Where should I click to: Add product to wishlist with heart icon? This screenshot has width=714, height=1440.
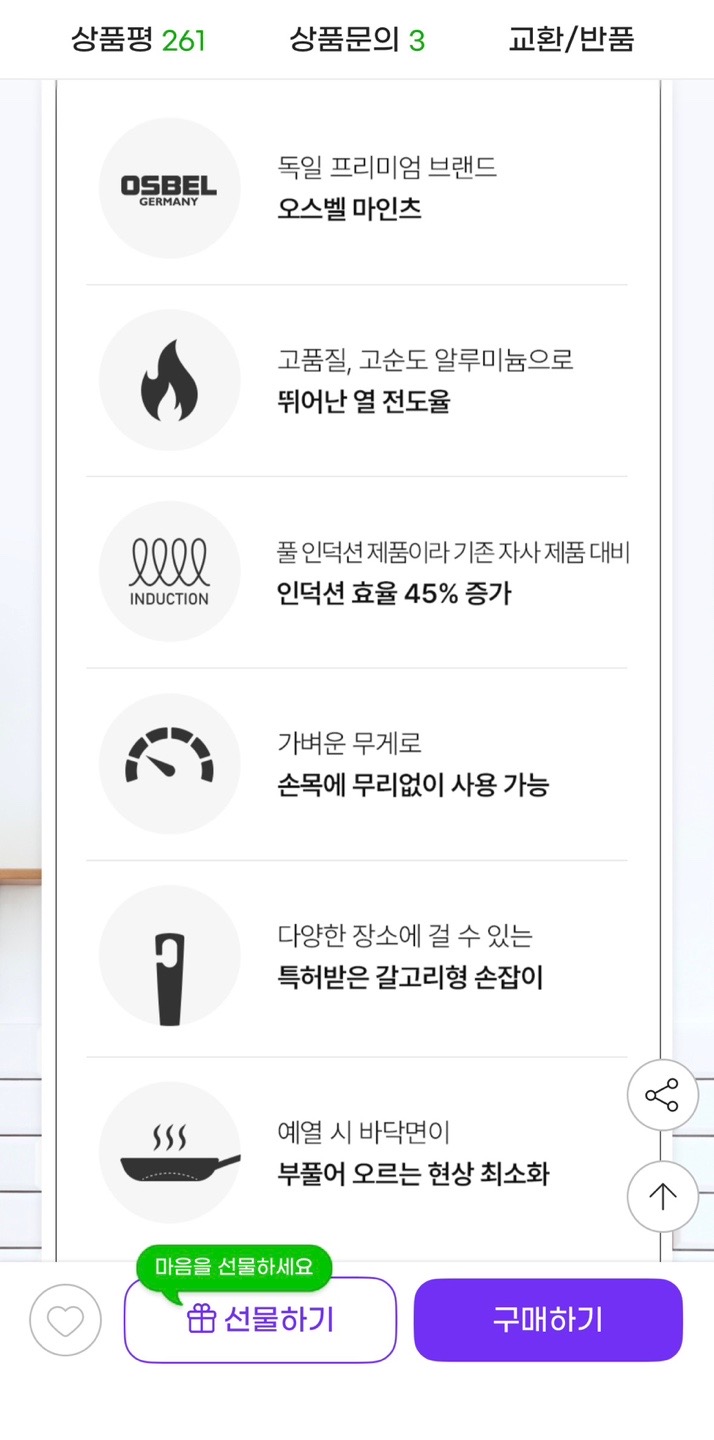click(x=66, y=1320)
